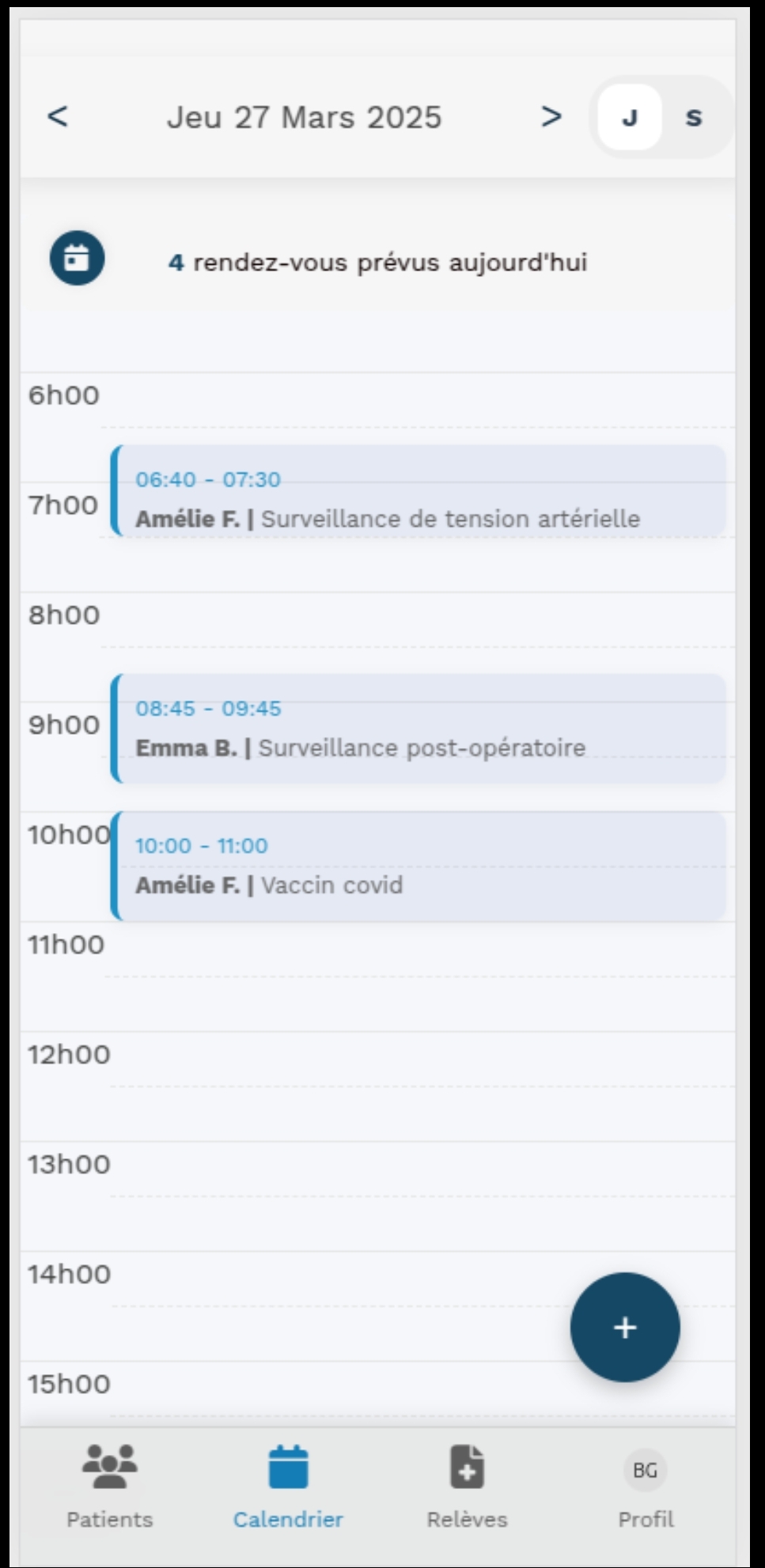
Task: Open the 06:40 blood pressure monitoring appointment
Action: tap(418, 490)
